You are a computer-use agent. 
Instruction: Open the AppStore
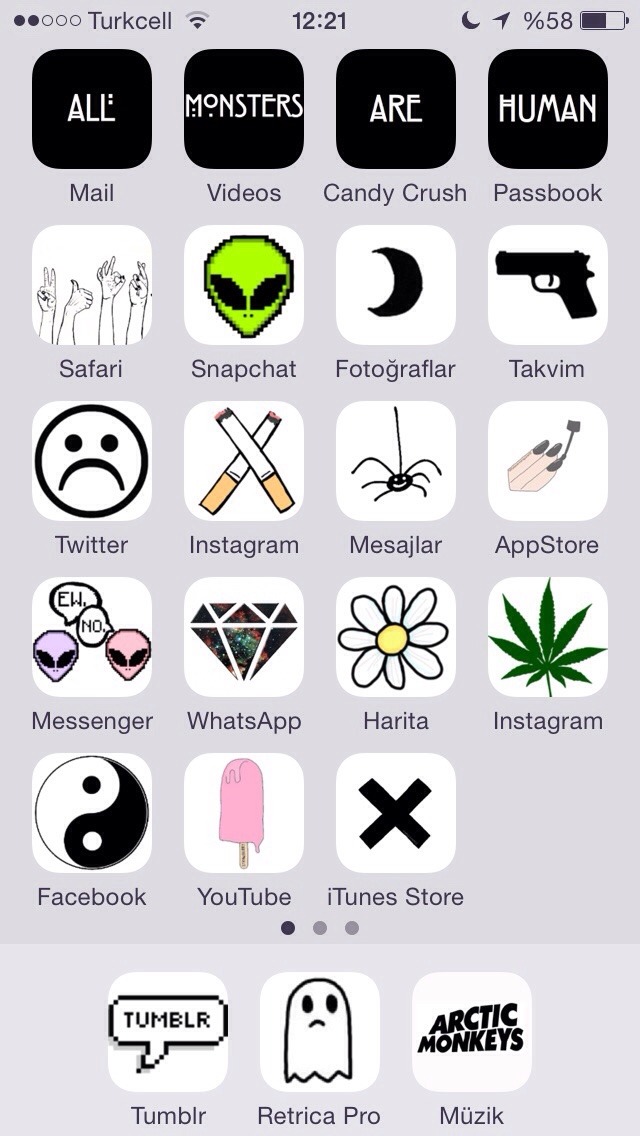pos(548,461)
